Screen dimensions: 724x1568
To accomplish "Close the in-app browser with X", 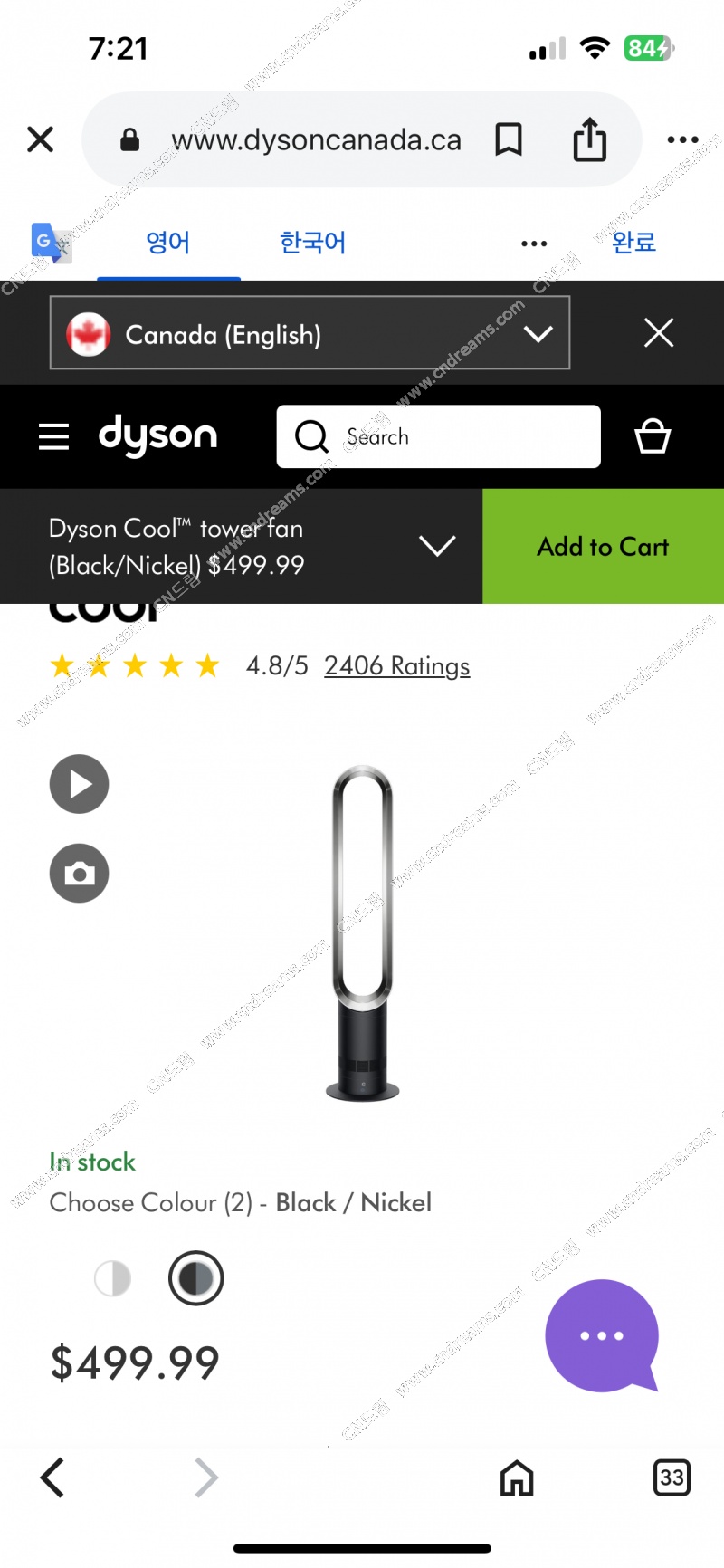I will (x=41, y=139).
